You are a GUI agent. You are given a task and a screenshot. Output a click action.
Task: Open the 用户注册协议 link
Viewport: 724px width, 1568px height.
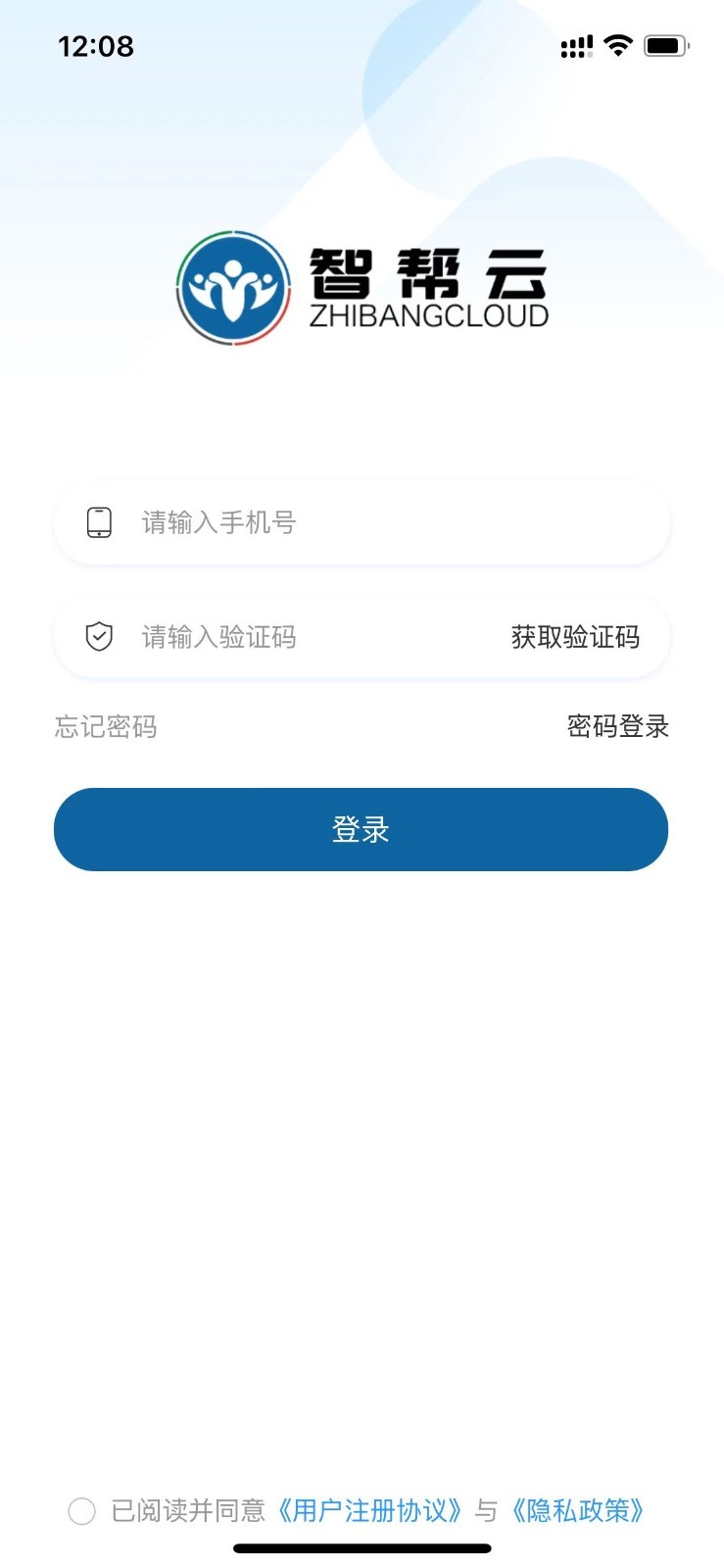coord(369,1510)
